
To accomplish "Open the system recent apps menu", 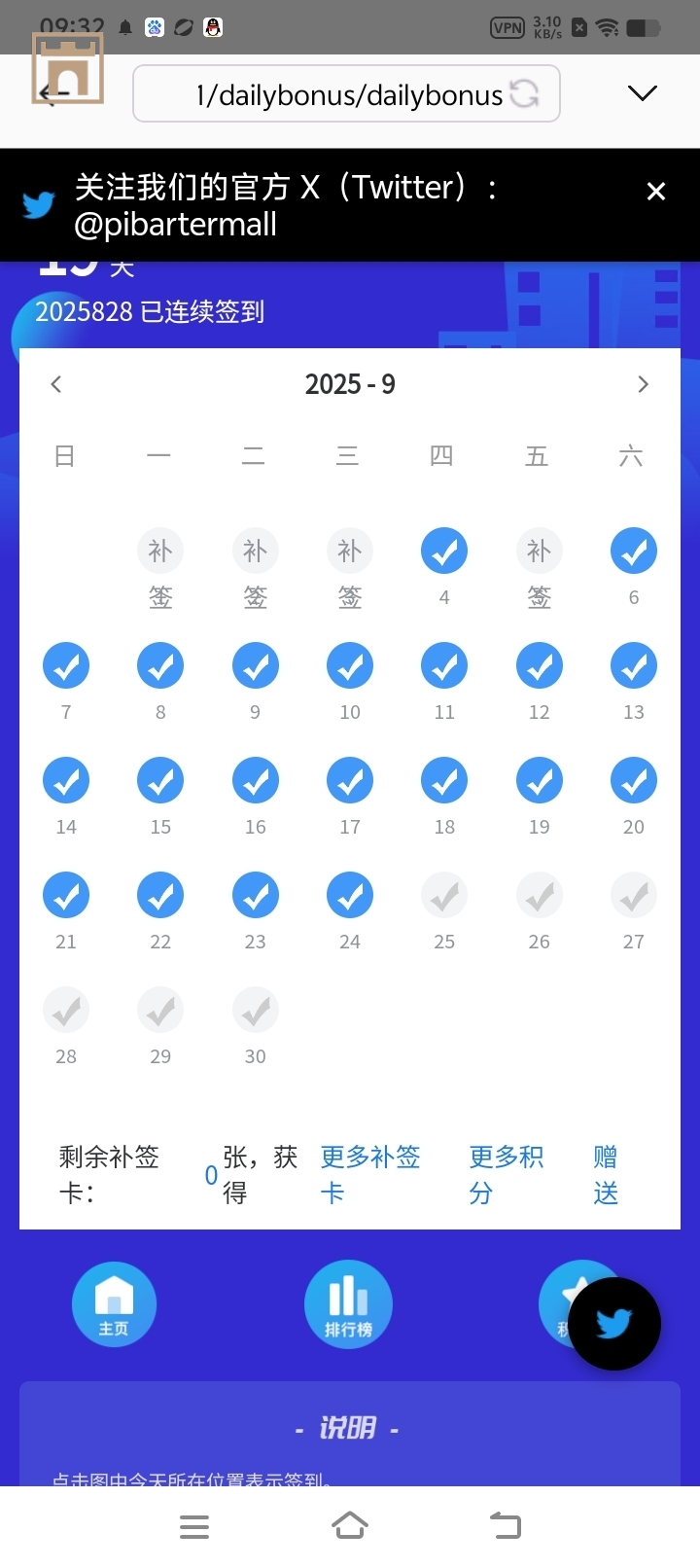I will pyautogui.click(x=194, y=1527).
